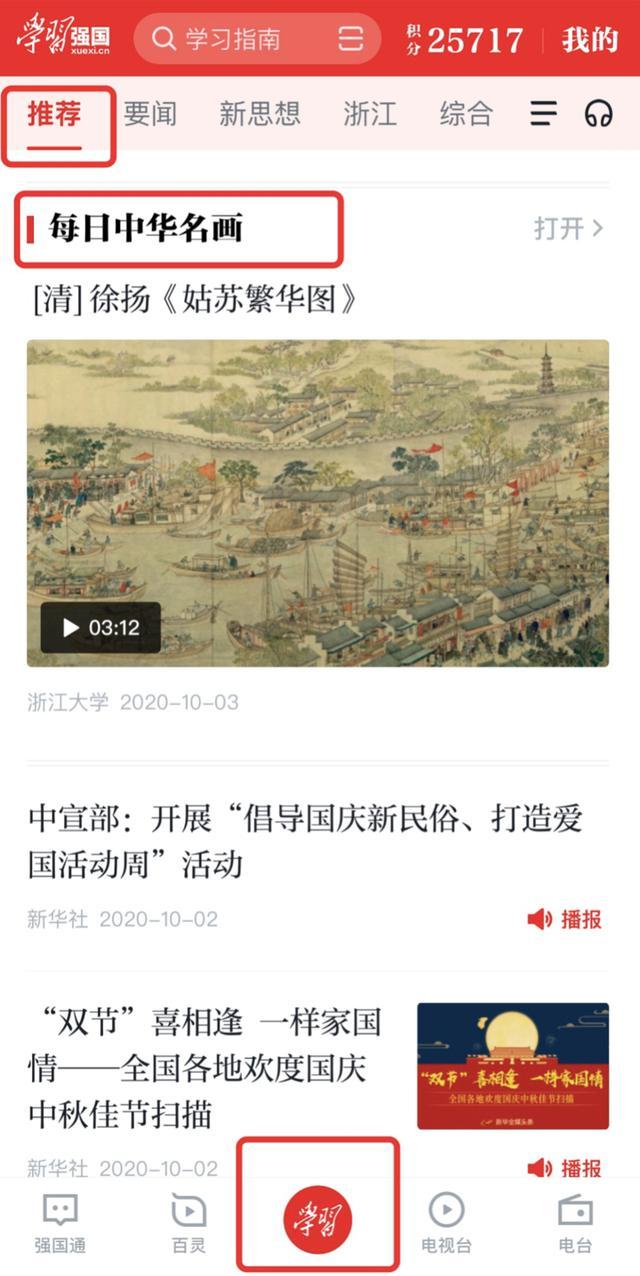Switch to the 浙江 tab

point(370,114)
